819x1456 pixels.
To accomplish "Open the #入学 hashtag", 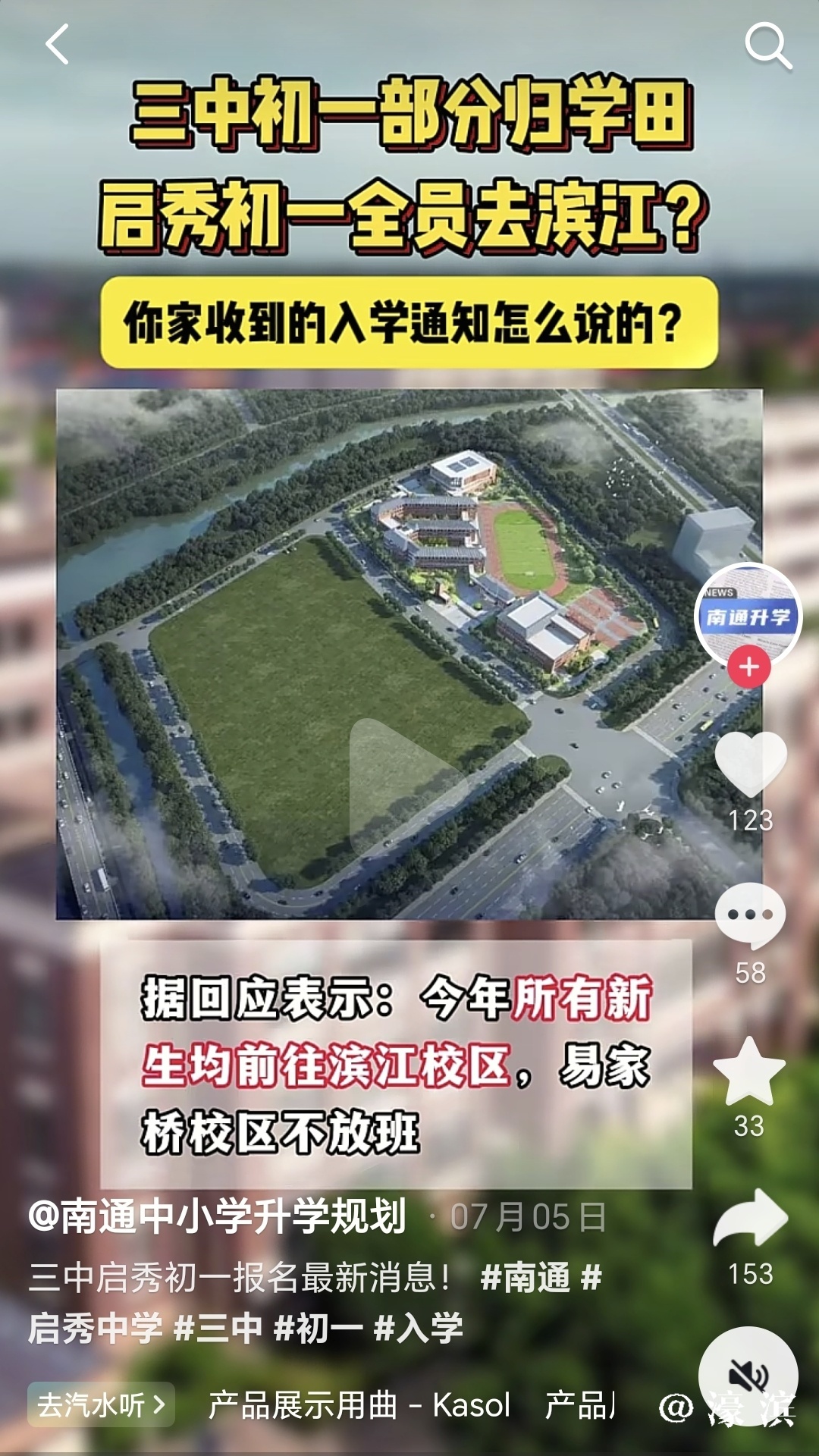I will coord(419,1329).
